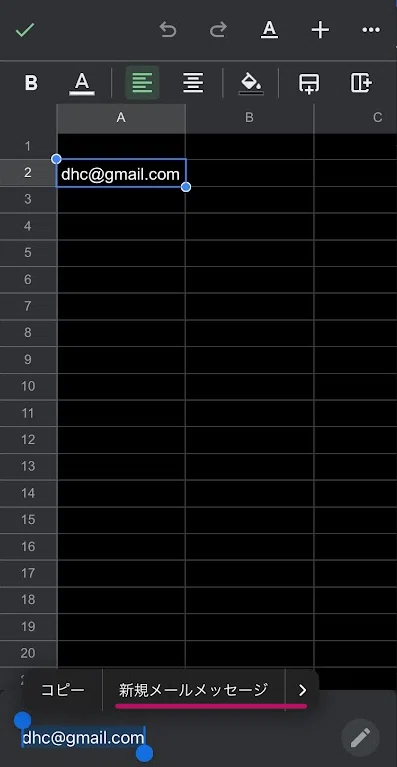
Task: Open the insert plus menu
Action: [320, 30]
